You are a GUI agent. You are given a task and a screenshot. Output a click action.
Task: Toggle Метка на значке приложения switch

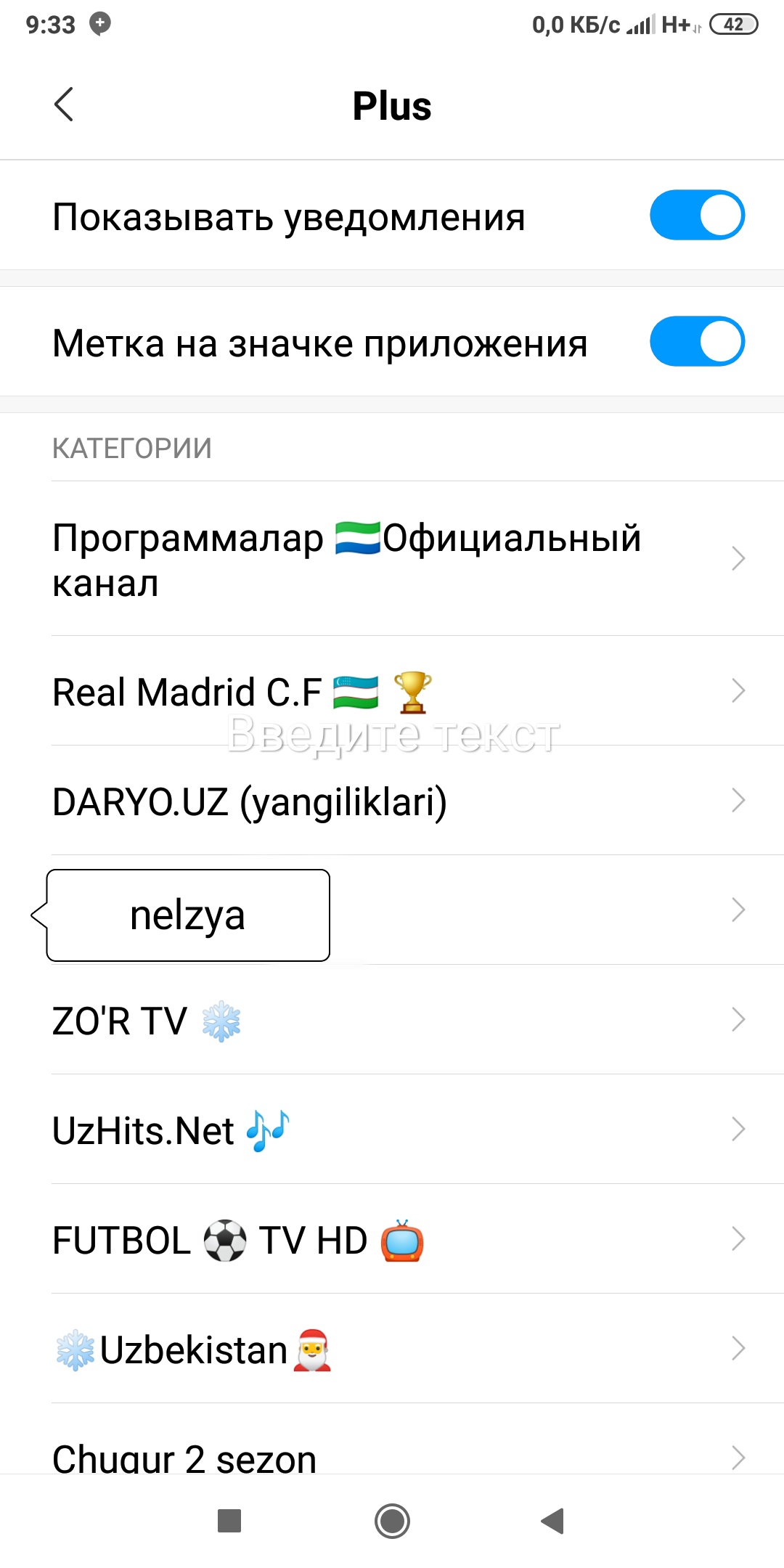(697, 342)
